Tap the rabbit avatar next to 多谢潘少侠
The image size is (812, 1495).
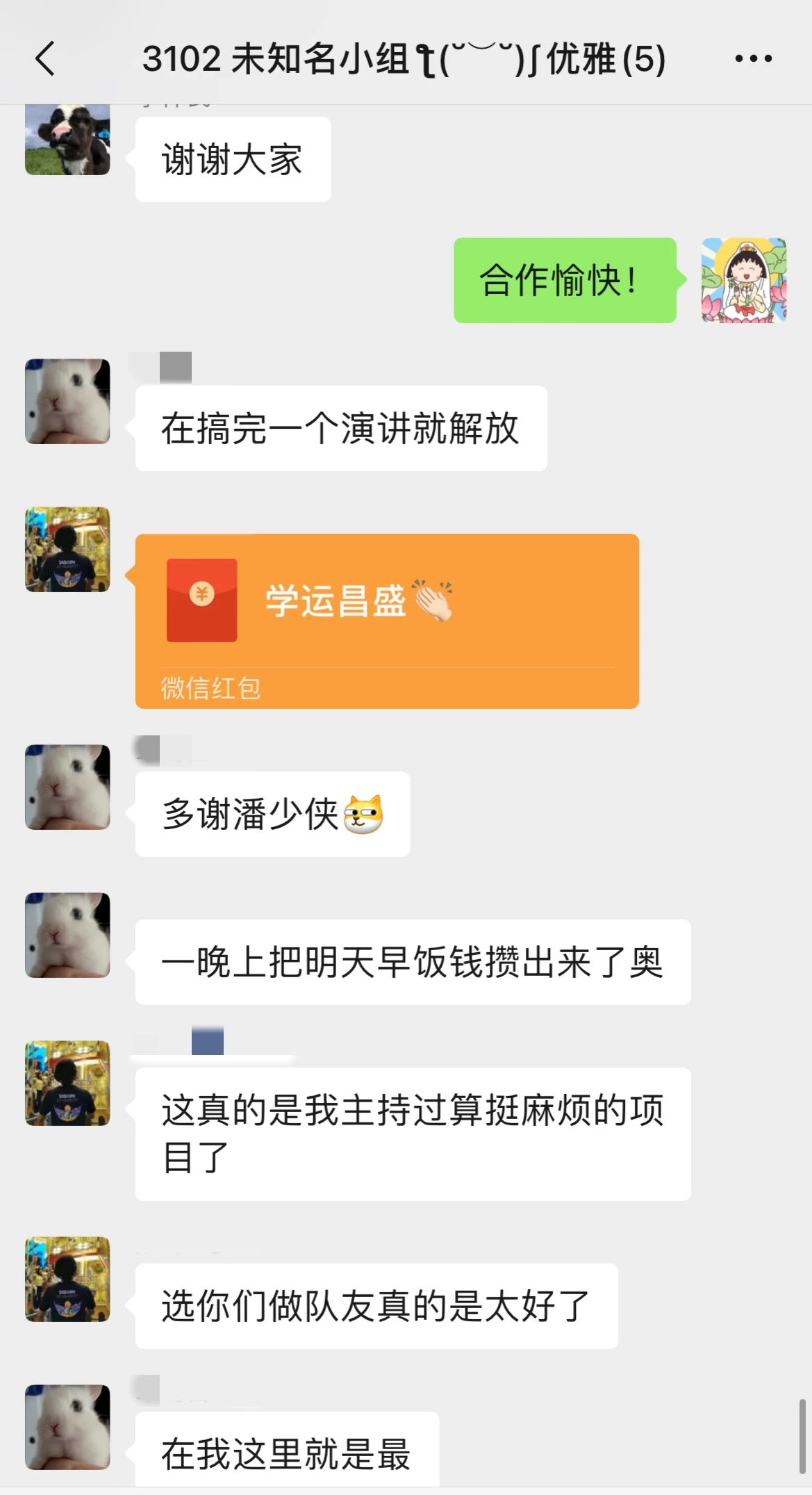67,787
